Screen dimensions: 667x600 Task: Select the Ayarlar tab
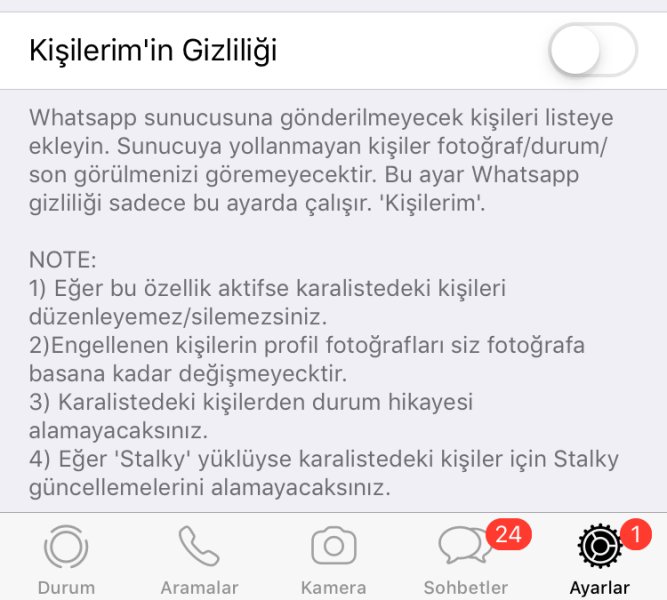600,559
